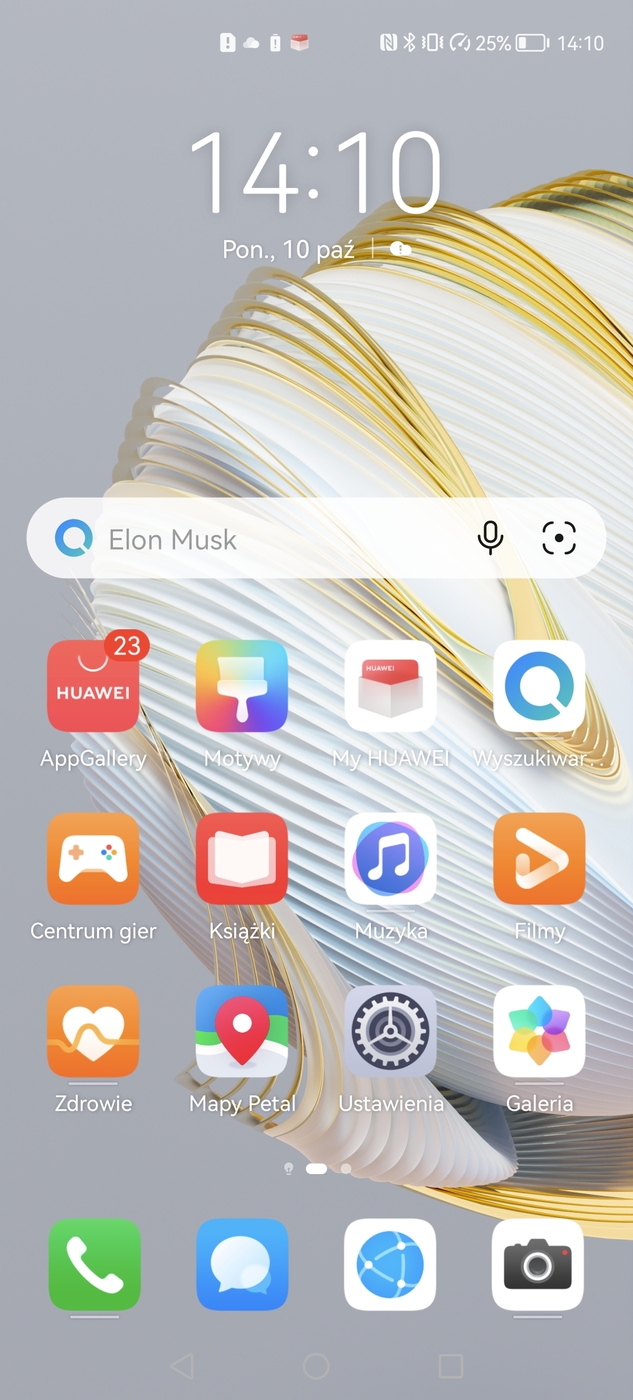Viewport: 633px width, 1400px height.
Task: Tap the clock widget showing 14:10
Action: [315, 172]
